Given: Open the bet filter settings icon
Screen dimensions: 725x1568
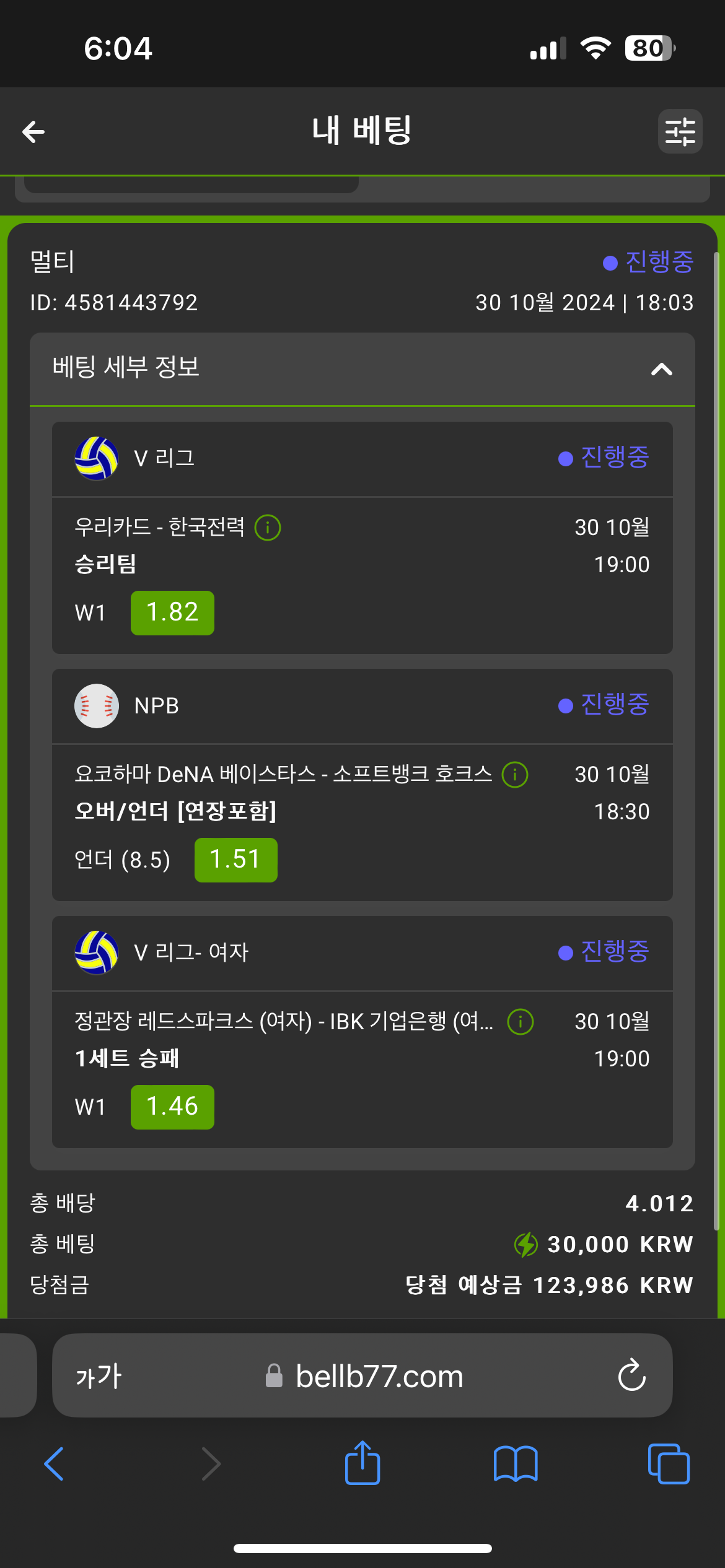Looking at the screenshot, I should coord(680,131).
